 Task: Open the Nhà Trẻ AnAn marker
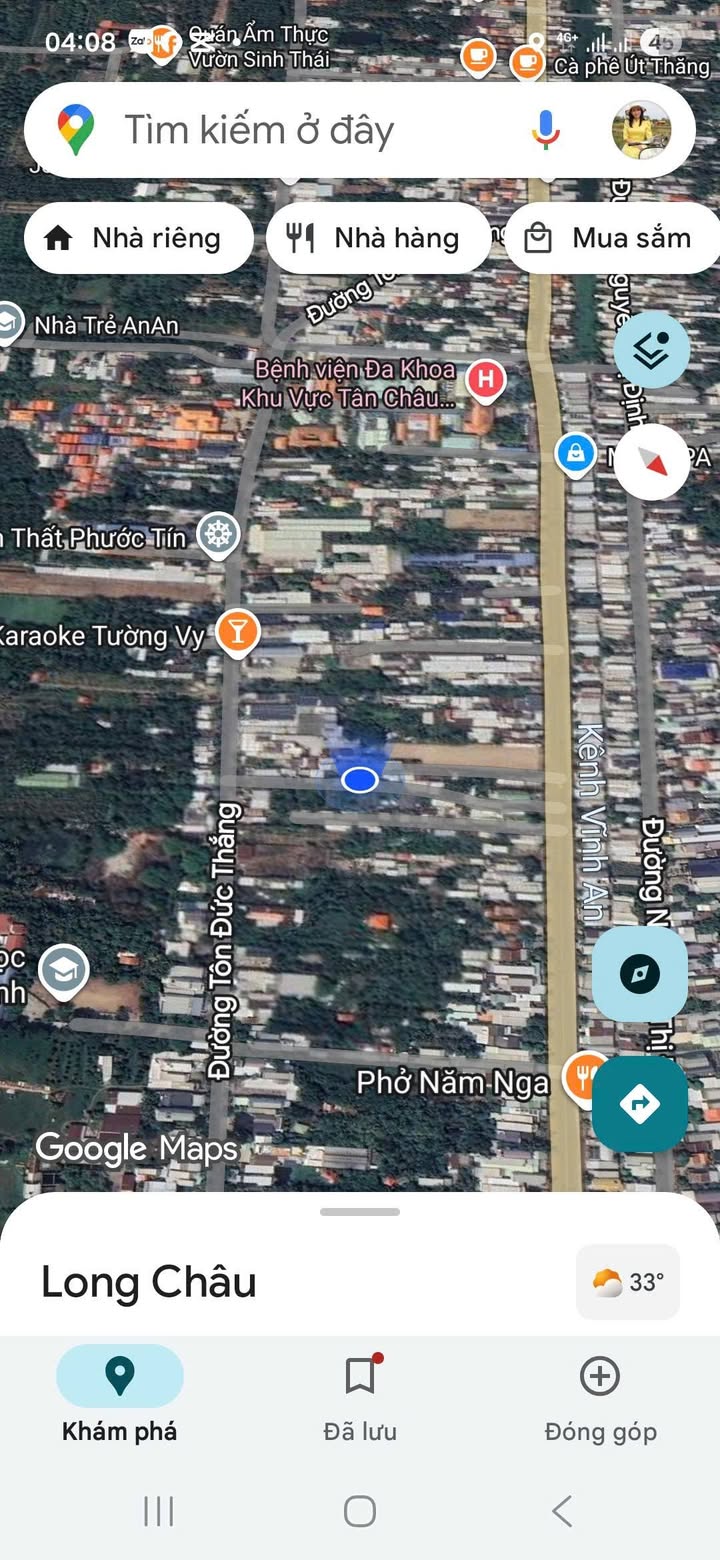[8, 323]
